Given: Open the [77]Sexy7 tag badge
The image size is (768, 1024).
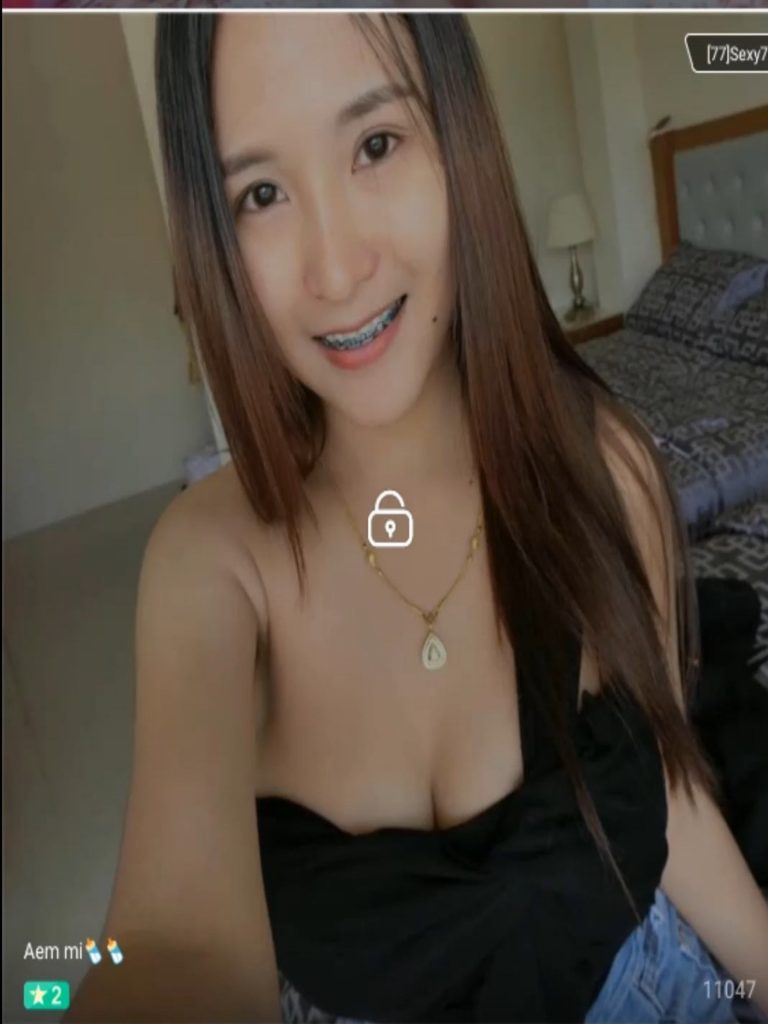Looking at the screenshot, I should coord(728,54).
